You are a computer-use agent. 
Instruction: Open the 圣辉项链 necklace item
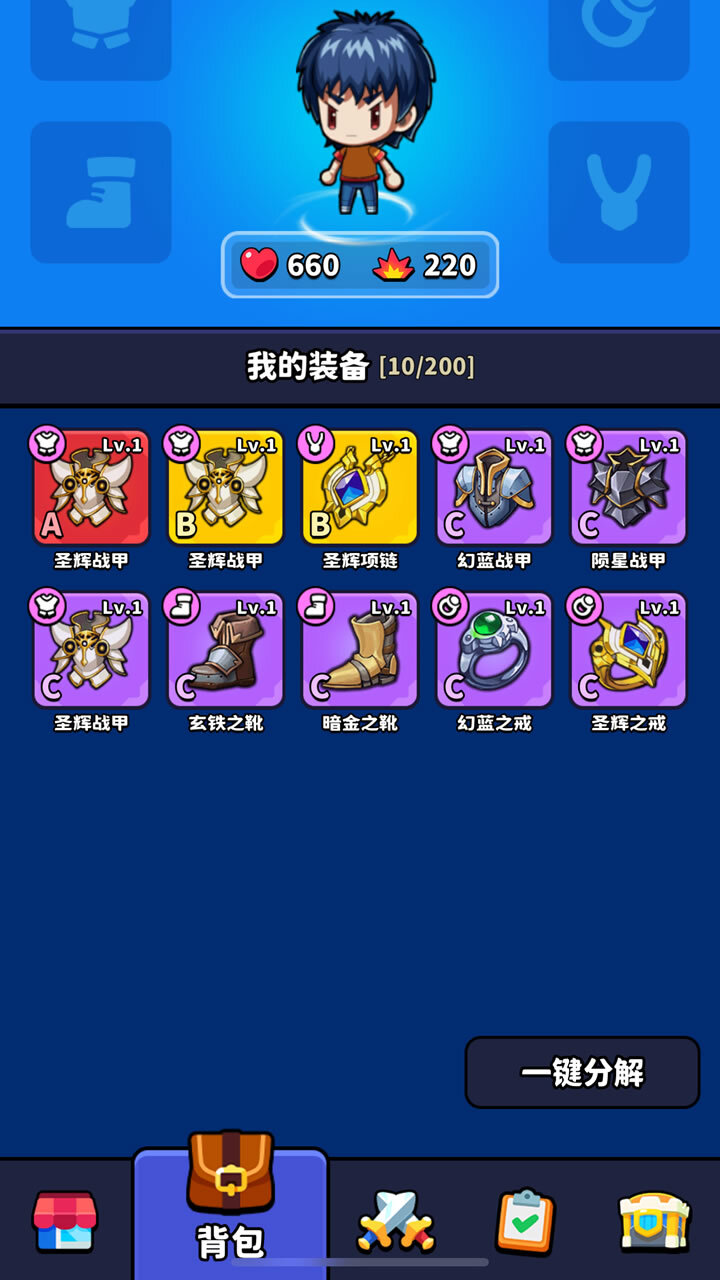tap(360, 488)
